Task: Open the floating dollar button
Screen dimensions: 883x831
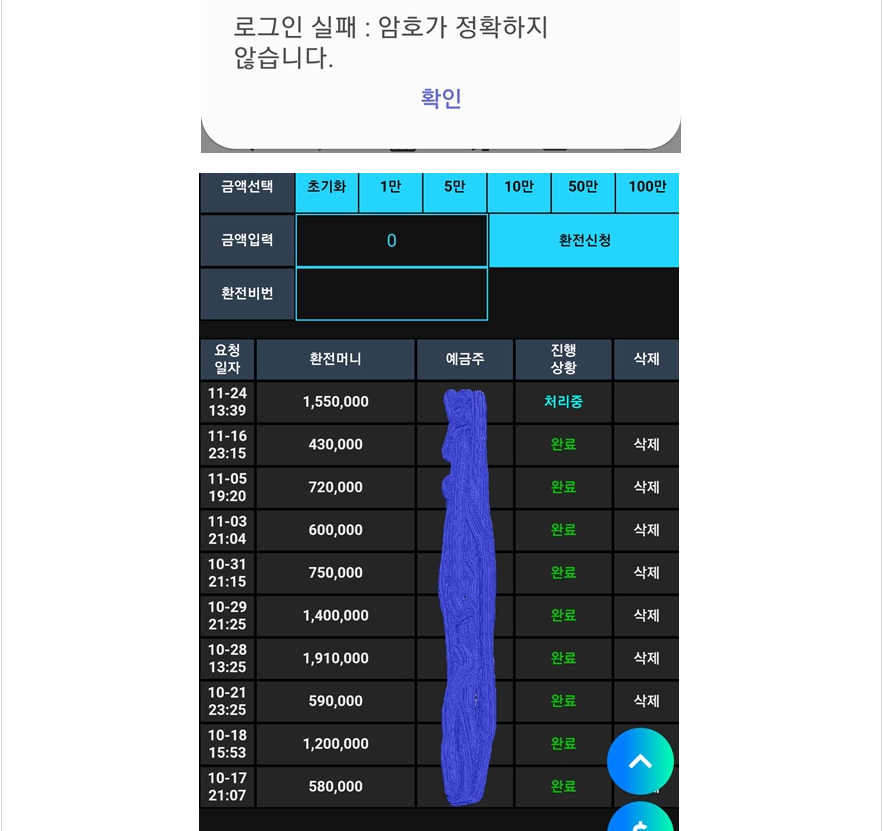Action: click(x=640, y=820)
